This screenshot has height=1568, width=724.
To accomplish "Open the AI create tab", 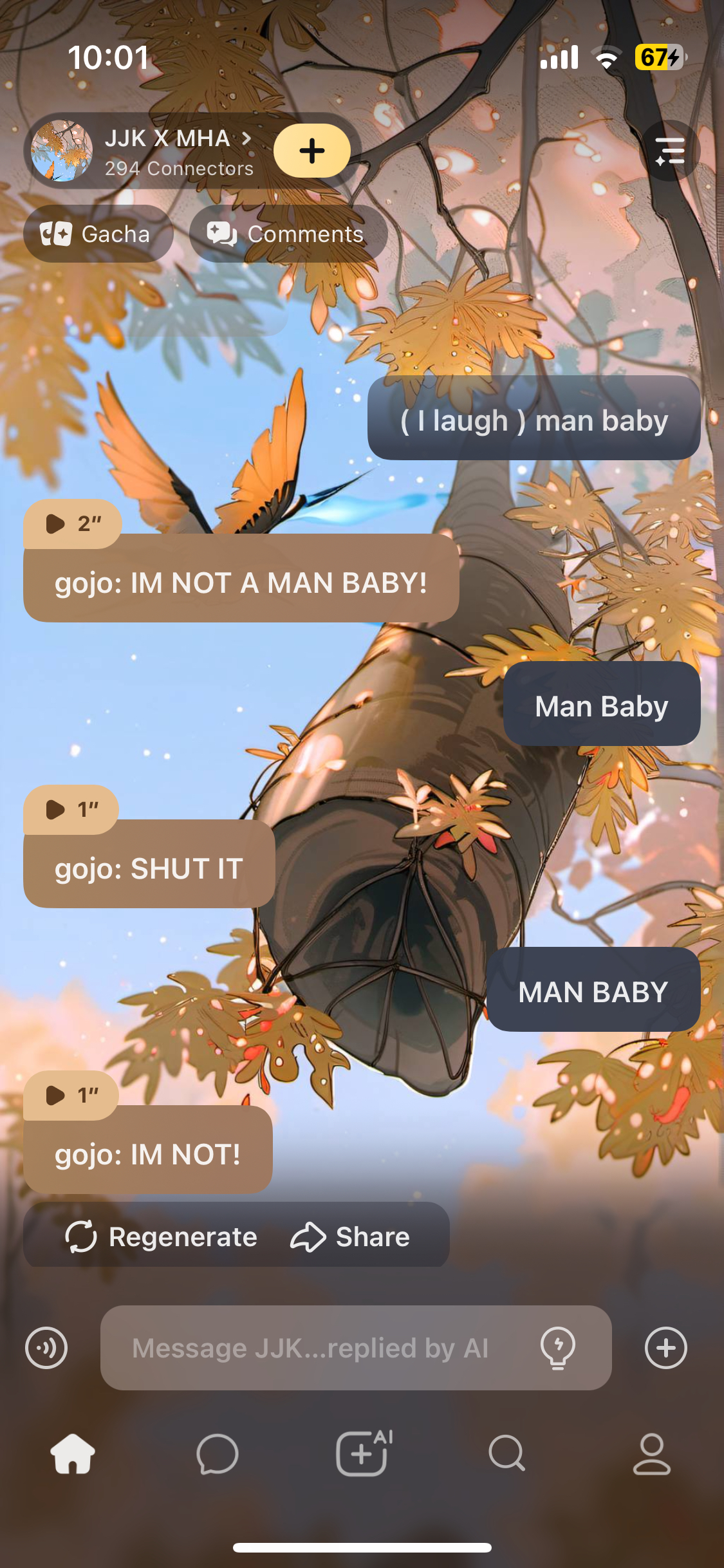I will (x=363, y=1454).
